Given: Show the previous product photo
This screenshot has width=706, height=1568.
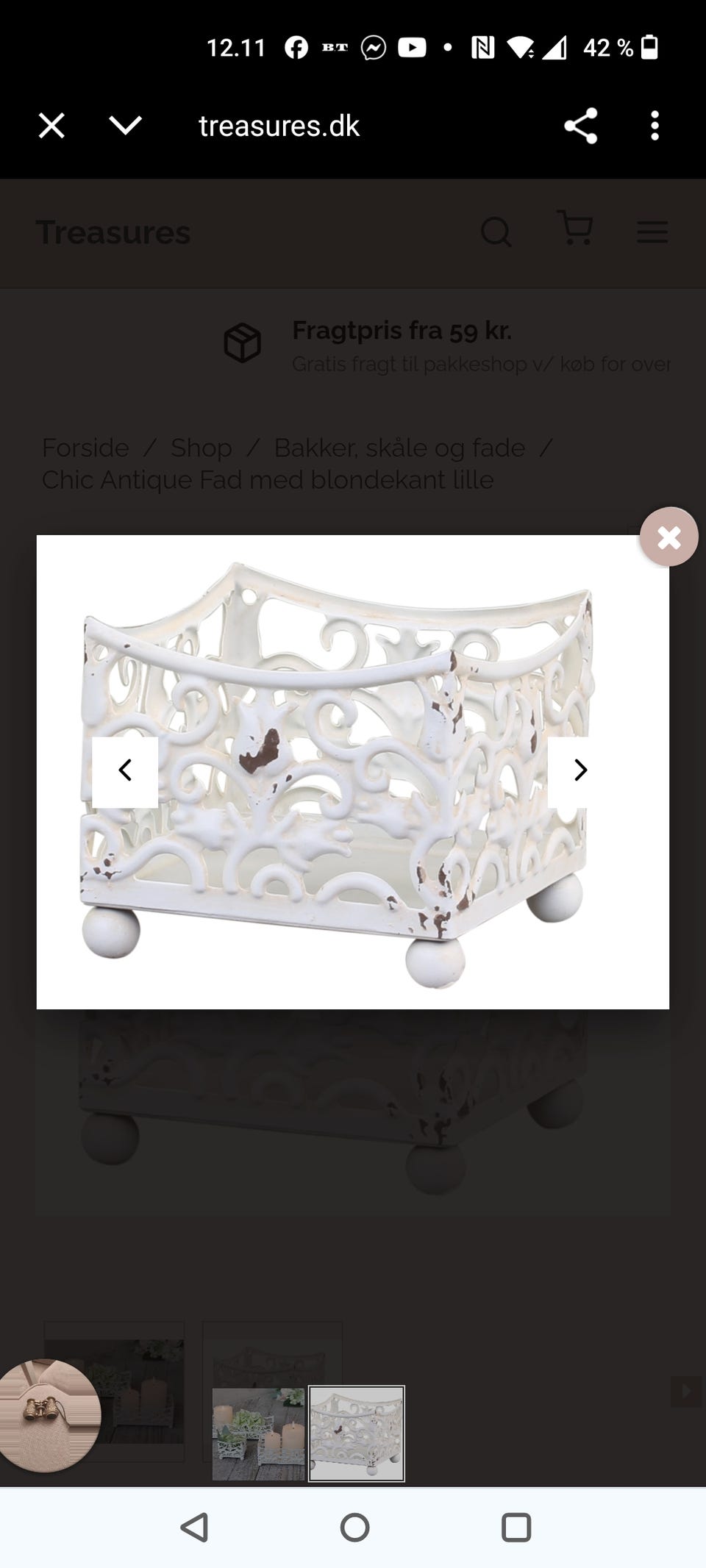Looking at the screenshot, I should click(126, 770).
